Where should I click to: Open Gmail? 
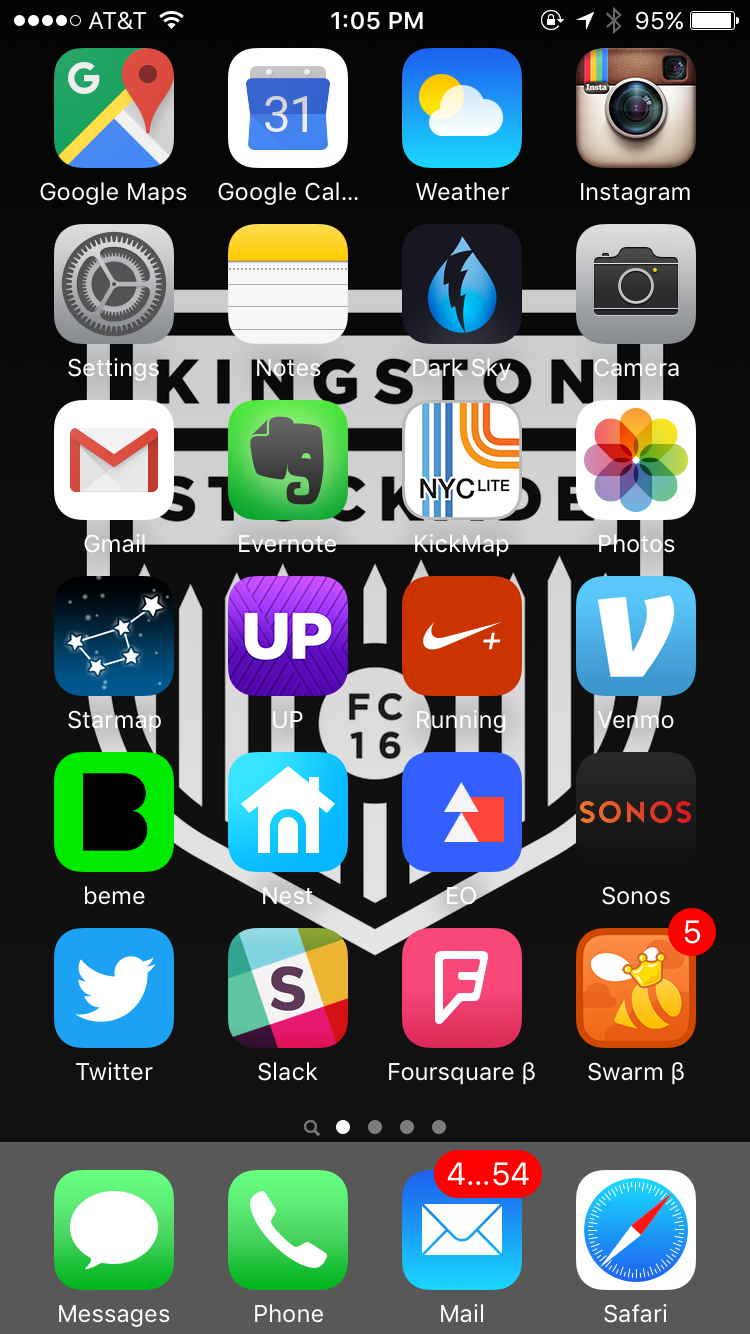point(114,460)
